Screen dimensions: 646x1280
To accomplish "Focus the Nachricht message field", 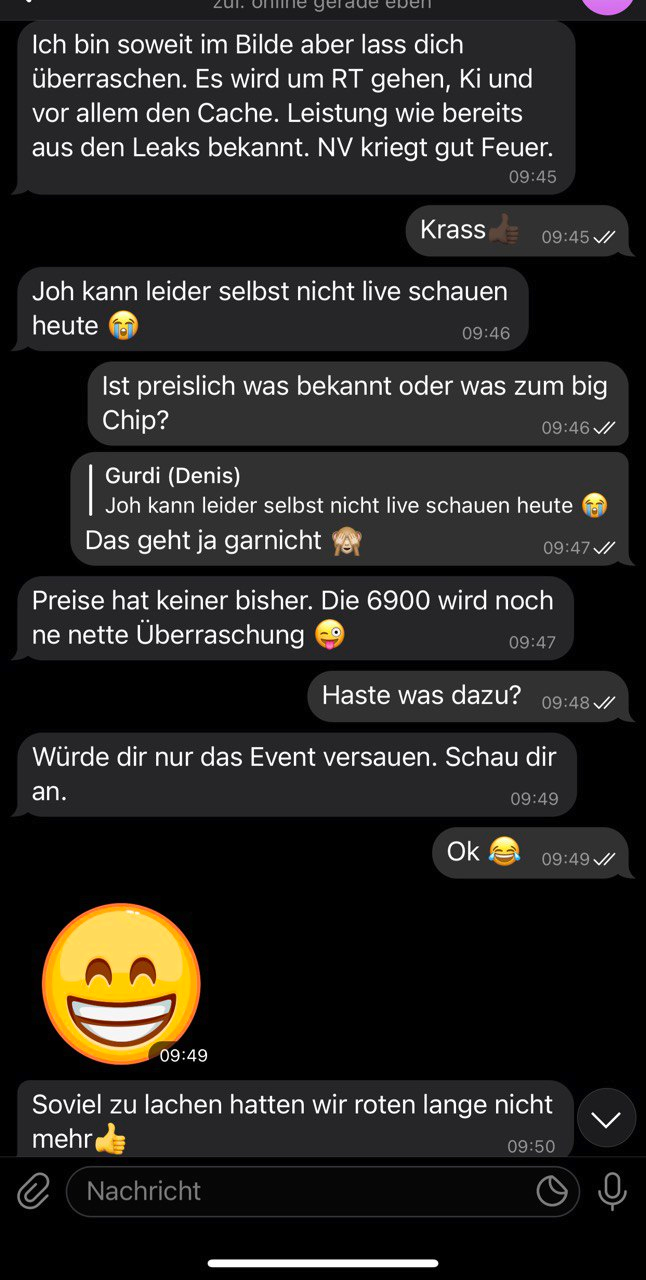I will coord(300,1191).
